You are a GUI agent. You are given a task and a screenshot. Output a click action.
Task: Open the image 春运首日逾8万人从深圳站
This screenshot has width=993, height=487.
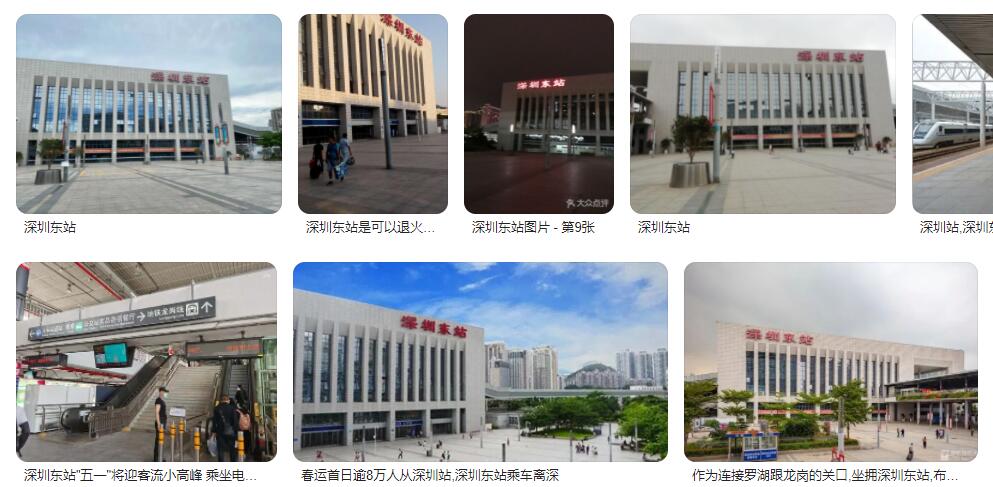point(480,361)
